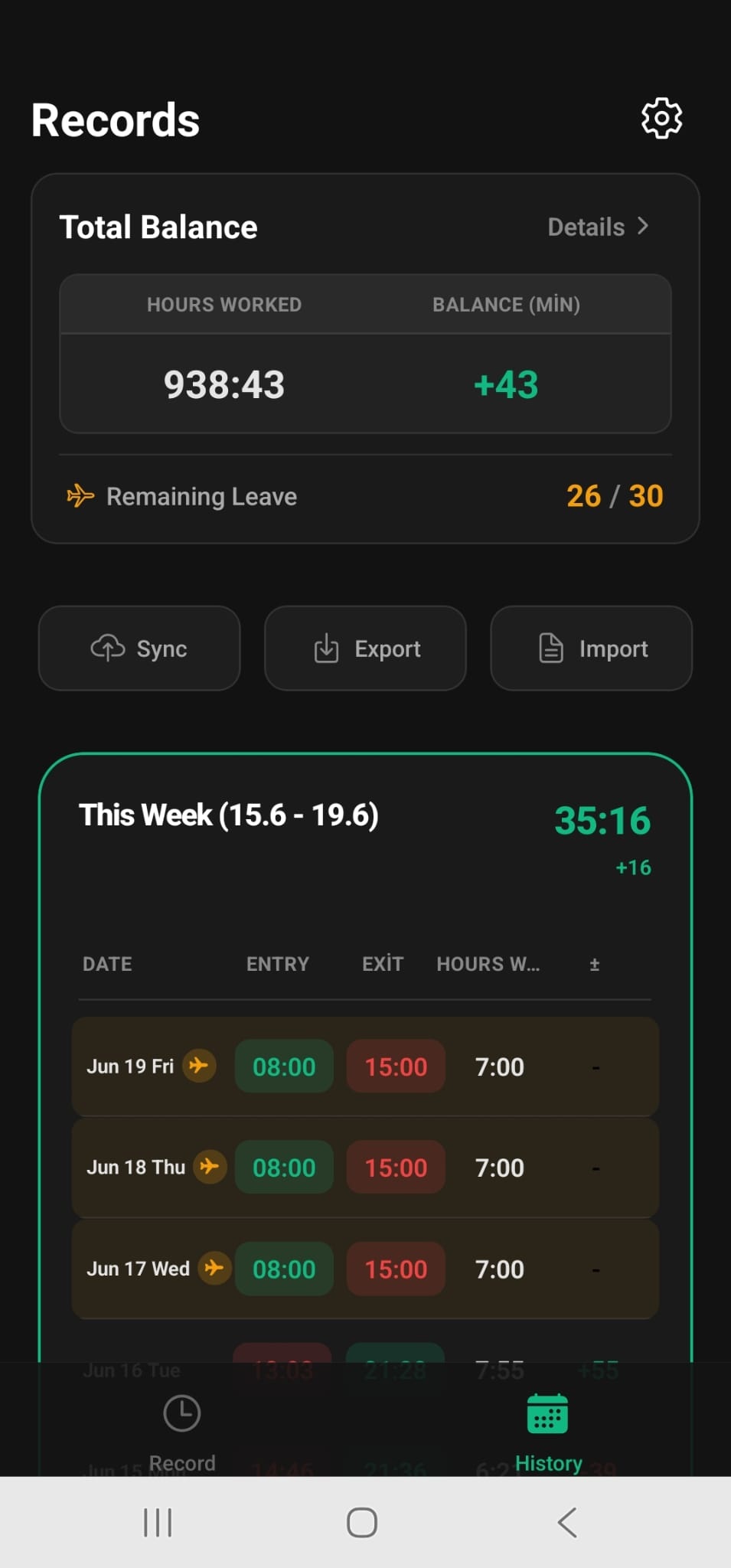Import records from file
Screen dimensions: 731x1568
tap(591, 648)
